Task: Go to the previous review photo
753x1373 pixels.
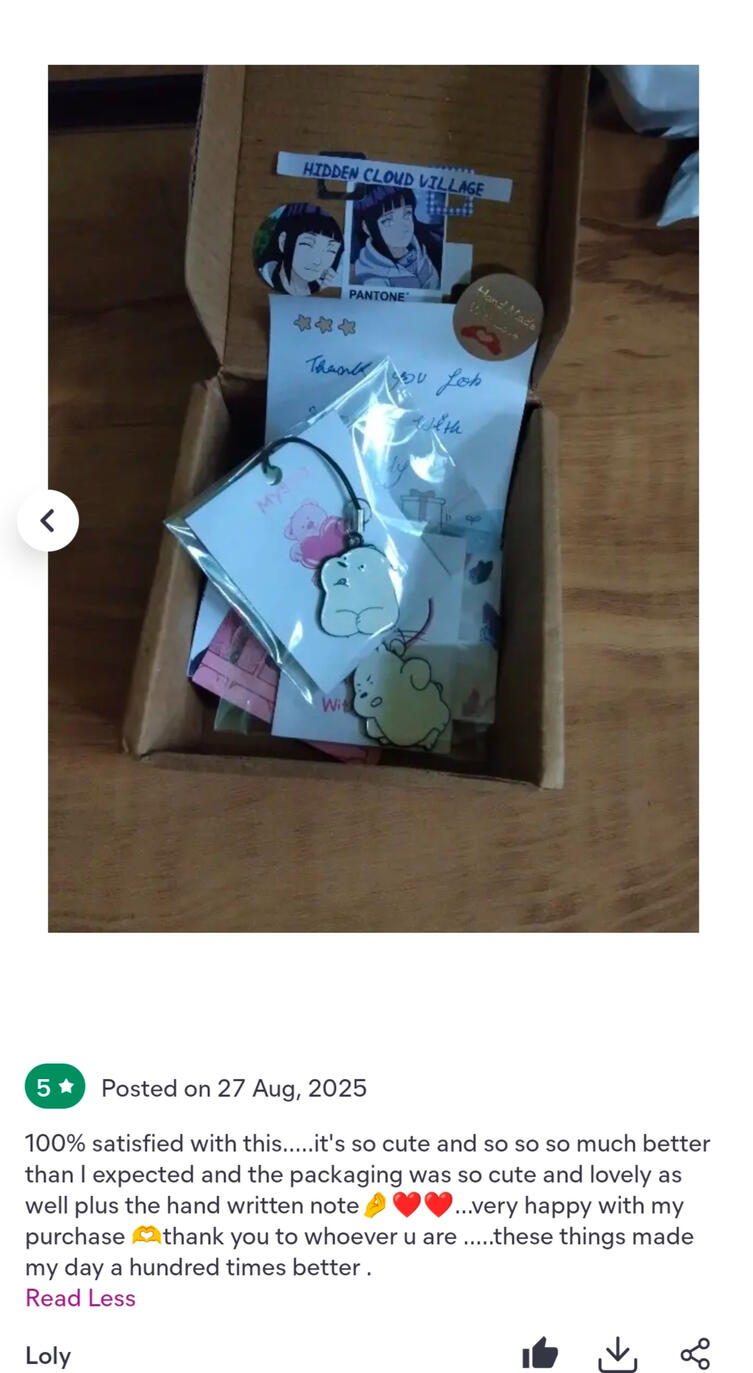Action: tap(47, 520)
